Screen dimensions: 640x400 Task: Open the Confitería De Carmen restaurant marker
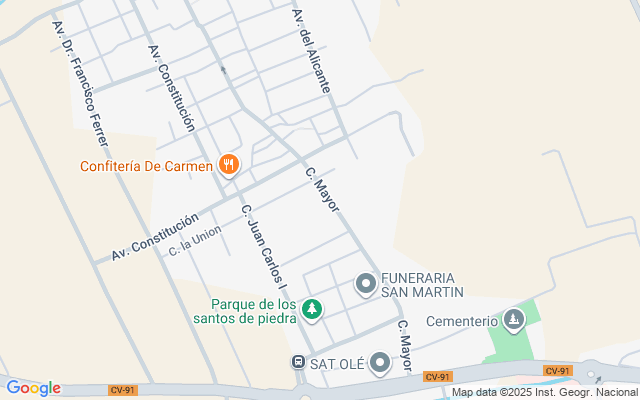tap(230, 165)
